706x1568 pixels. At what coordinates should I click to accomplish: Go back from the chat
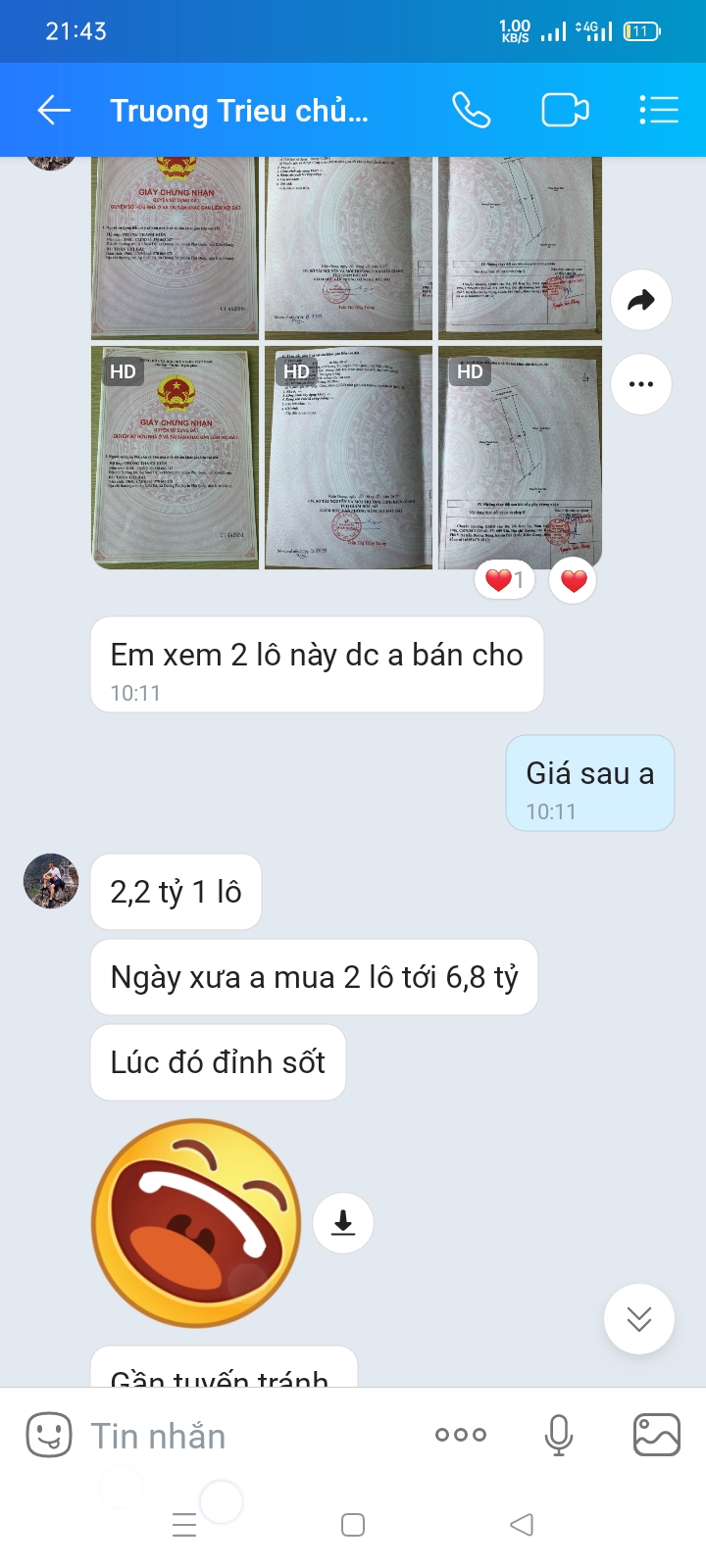click(54, 111)
